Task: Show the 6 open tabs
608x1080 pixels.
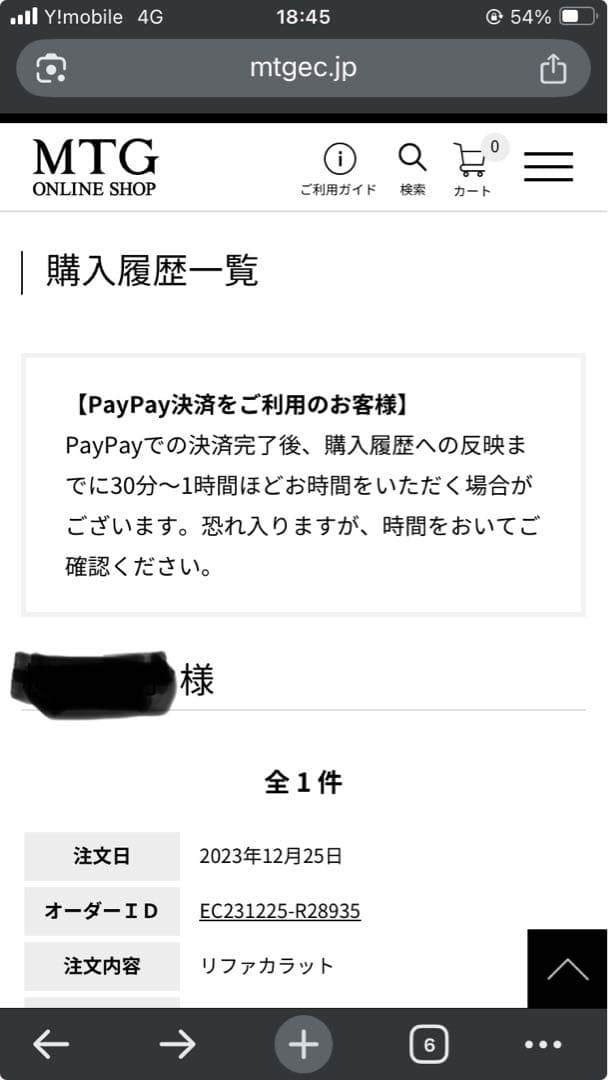Action: click(428, 1045)
